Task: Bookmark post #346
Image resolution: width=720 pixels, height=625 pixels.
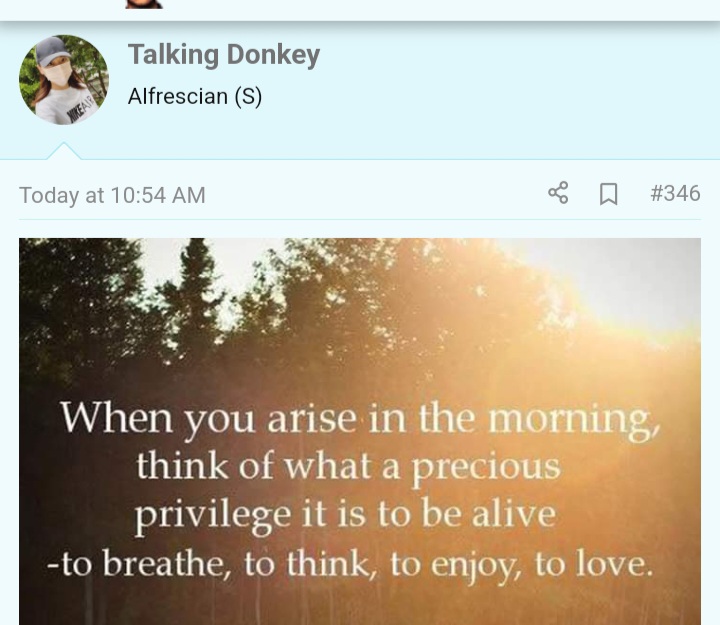Action: [608, 194]
